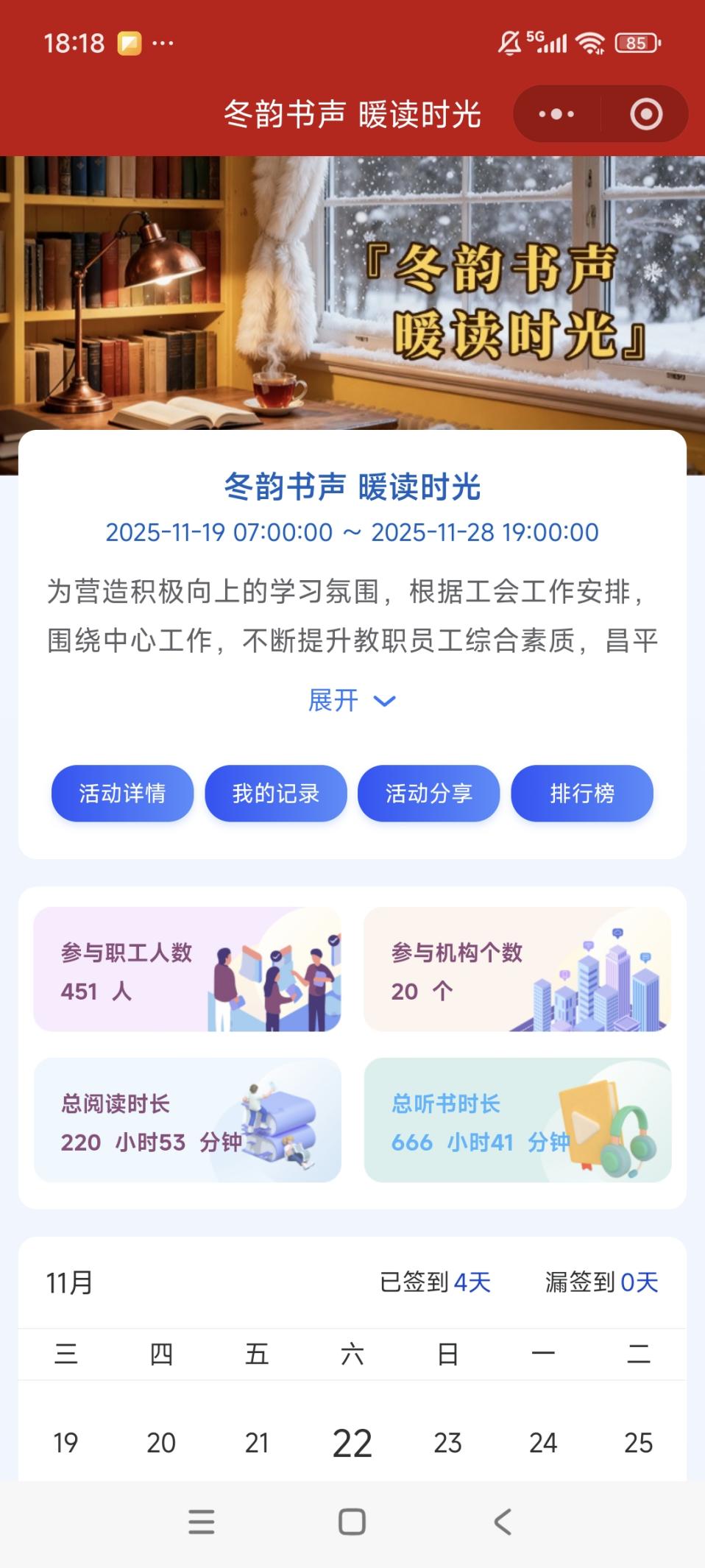Image resolution: width=705 pixels, height=1568 pixels.
Task: Select November 20 on the calendar
Action: 161,1442
